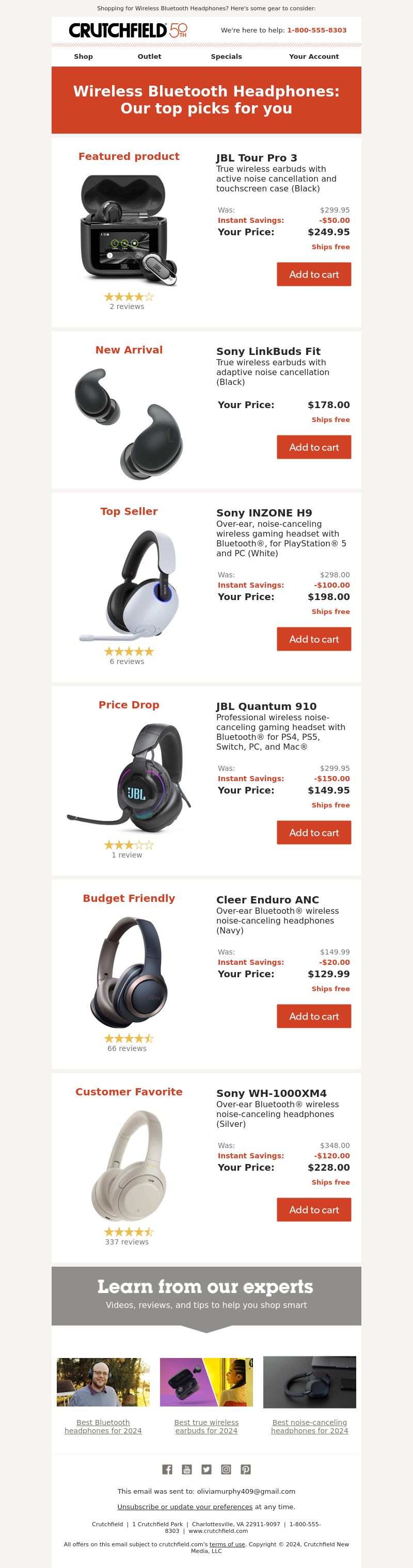Open Best Bluetooth headphones for 2024 article

pos(103,1427)
